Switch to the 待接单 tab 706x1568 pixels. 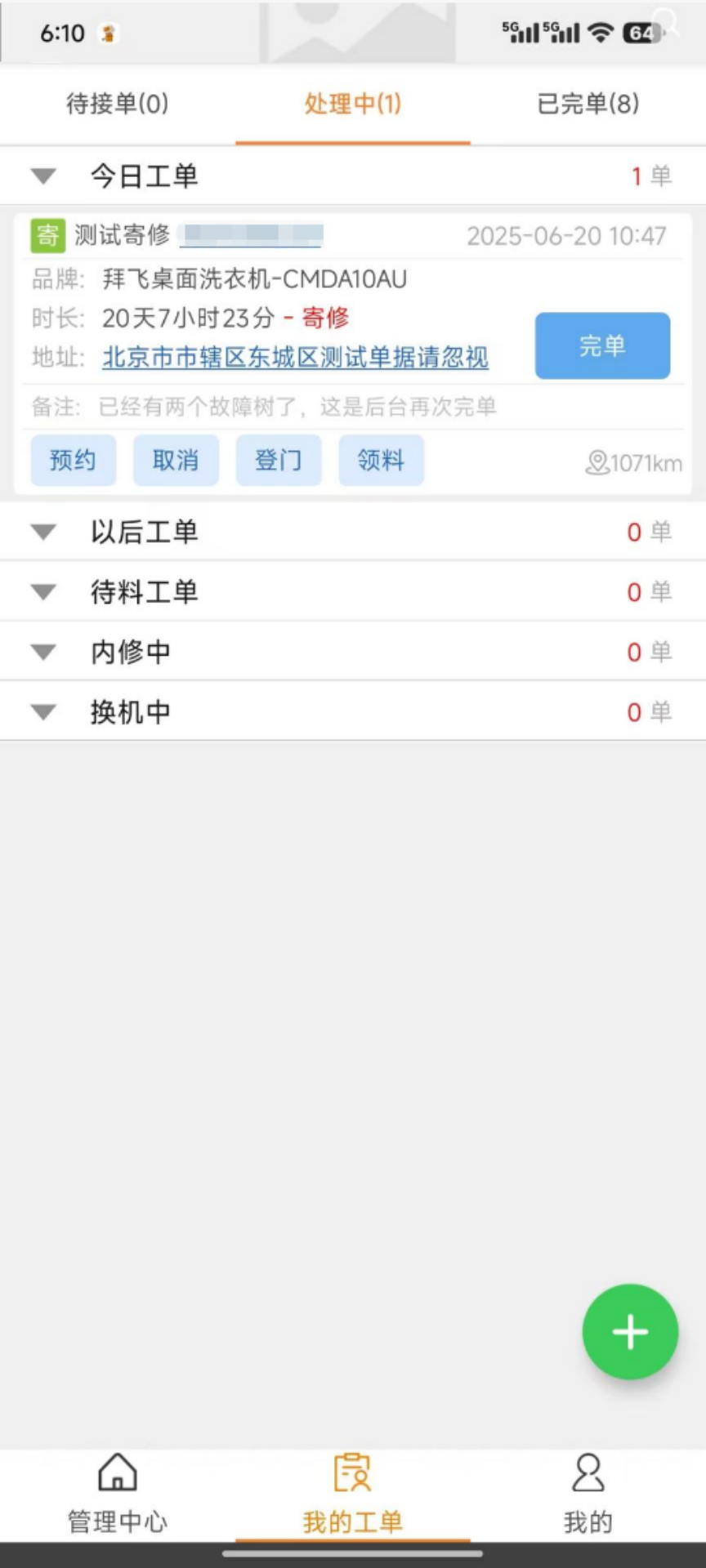point(116,105)
